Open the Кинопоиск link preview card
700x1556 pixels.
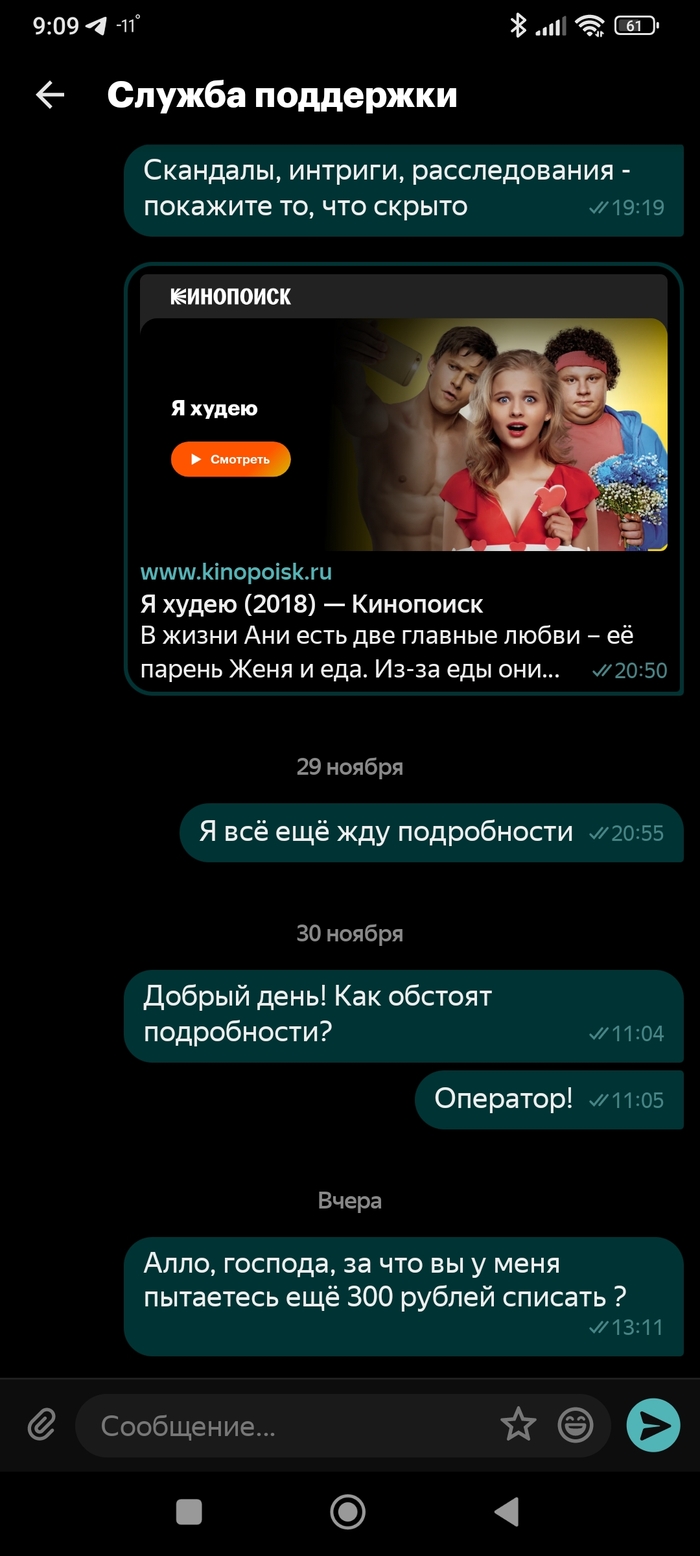403,434
